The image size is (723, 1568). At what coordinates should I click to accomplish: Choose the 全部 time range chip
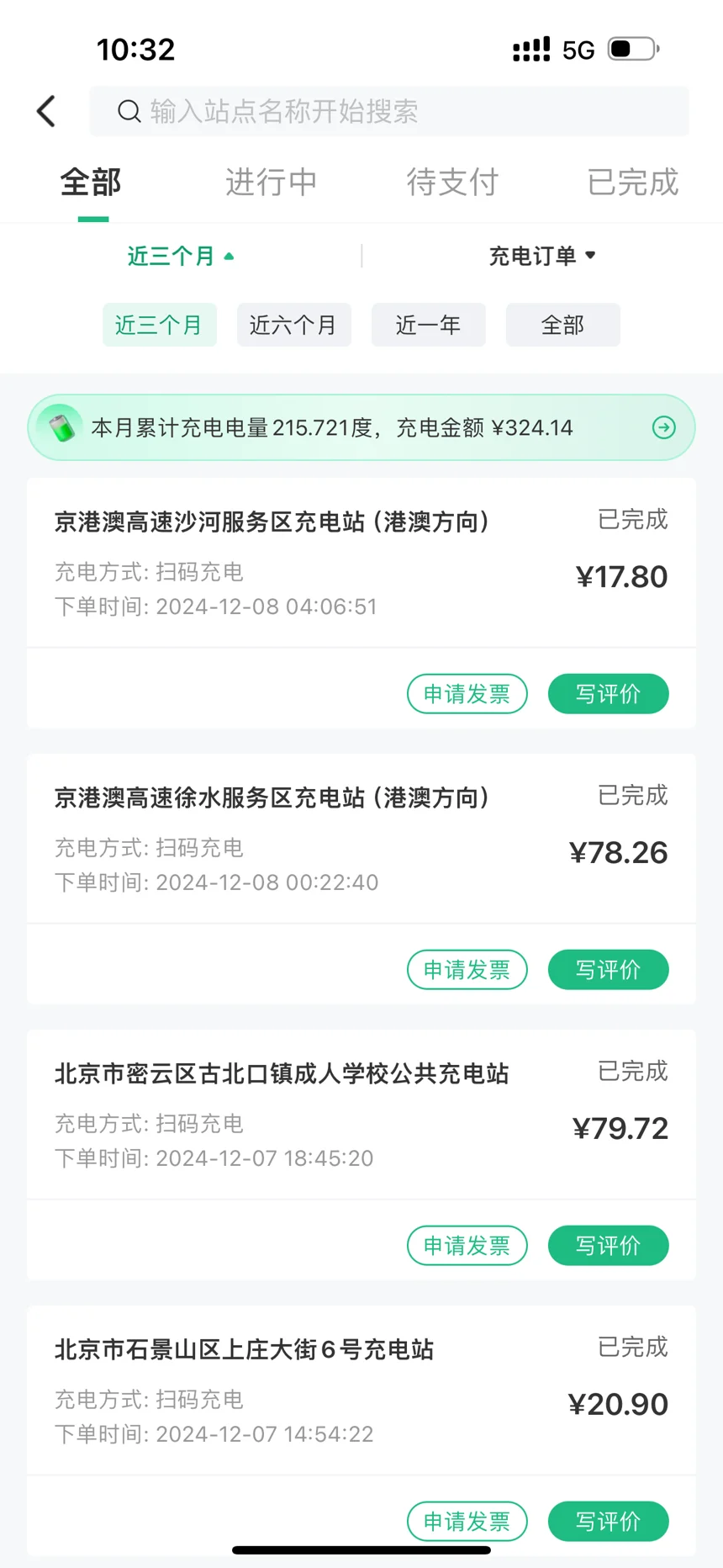coord(562,325)
